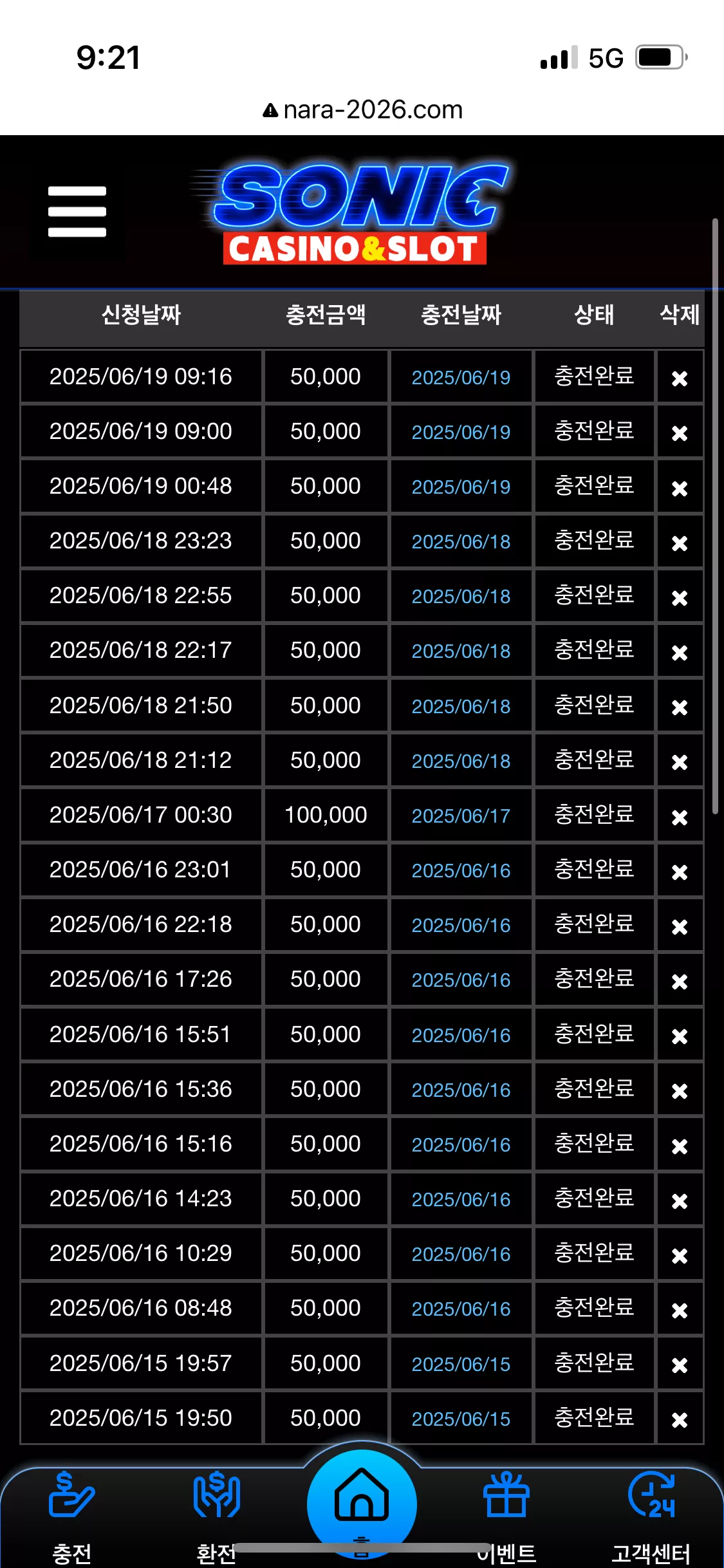Delete the 2025/06/19 09:16 charge record
This screenshot has width=724, height=1568.
680,378
